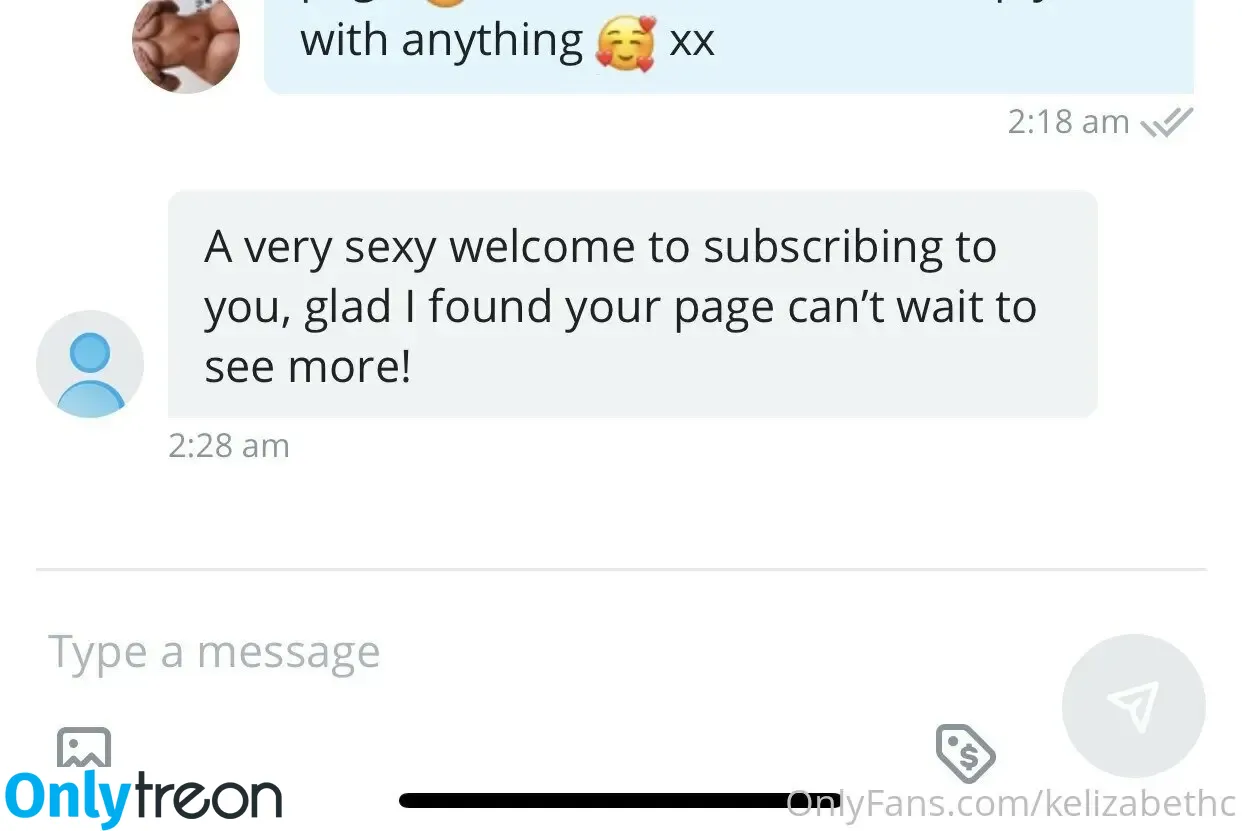View the creator's profile picture
The height and width of the screenshot is (831, 1242).
click(186, 44)
